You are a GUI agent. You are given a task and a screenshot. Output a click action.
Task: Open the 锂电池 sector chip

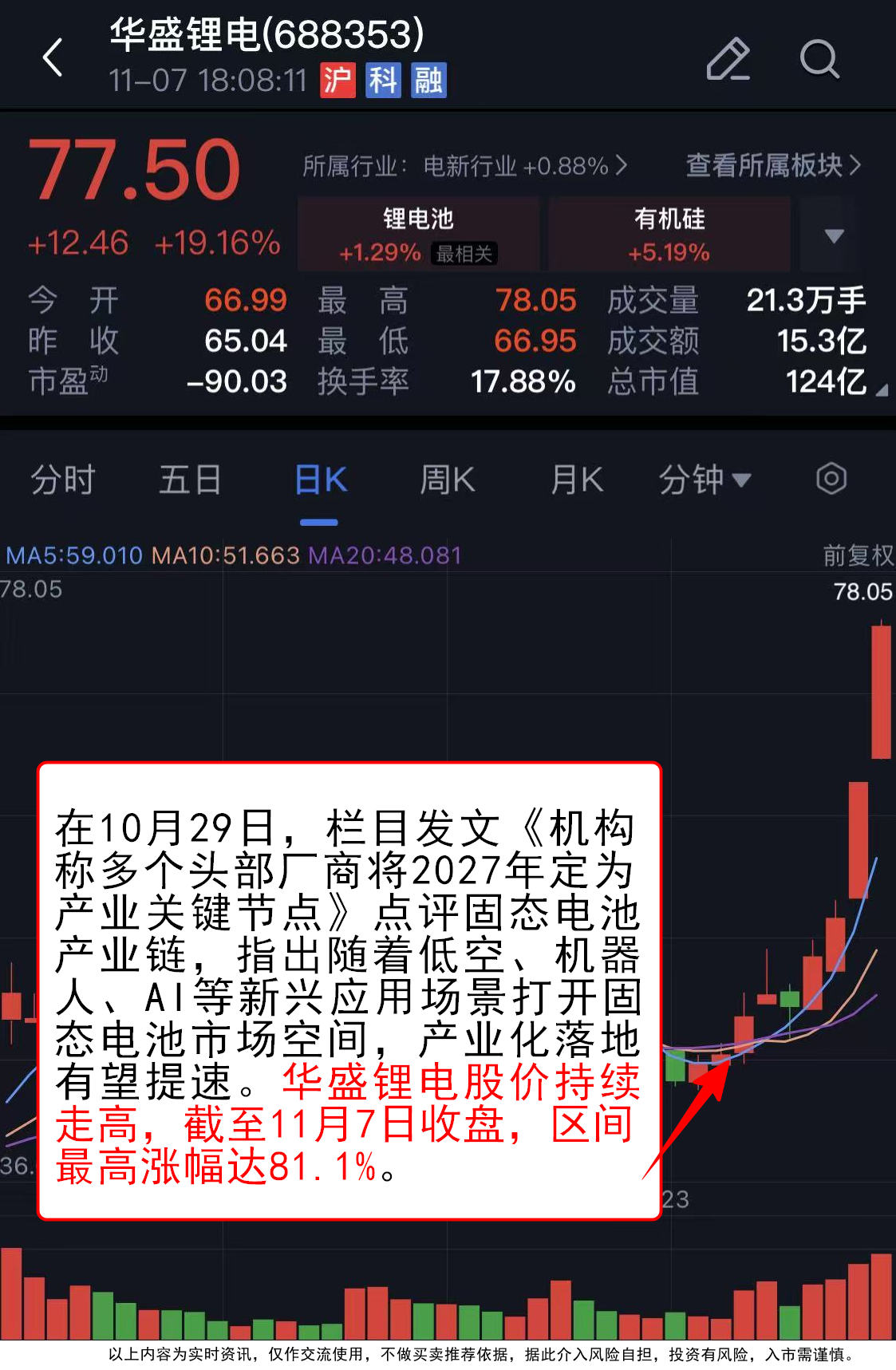[x=418, y=235]
